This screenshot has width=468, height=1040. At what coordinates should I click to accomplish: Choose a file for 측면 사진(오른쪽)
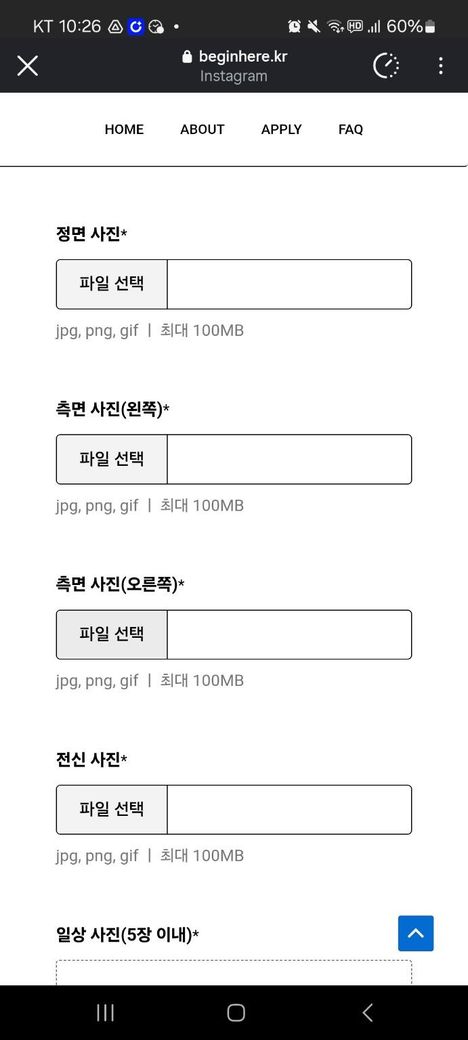(x=111, y=635)
